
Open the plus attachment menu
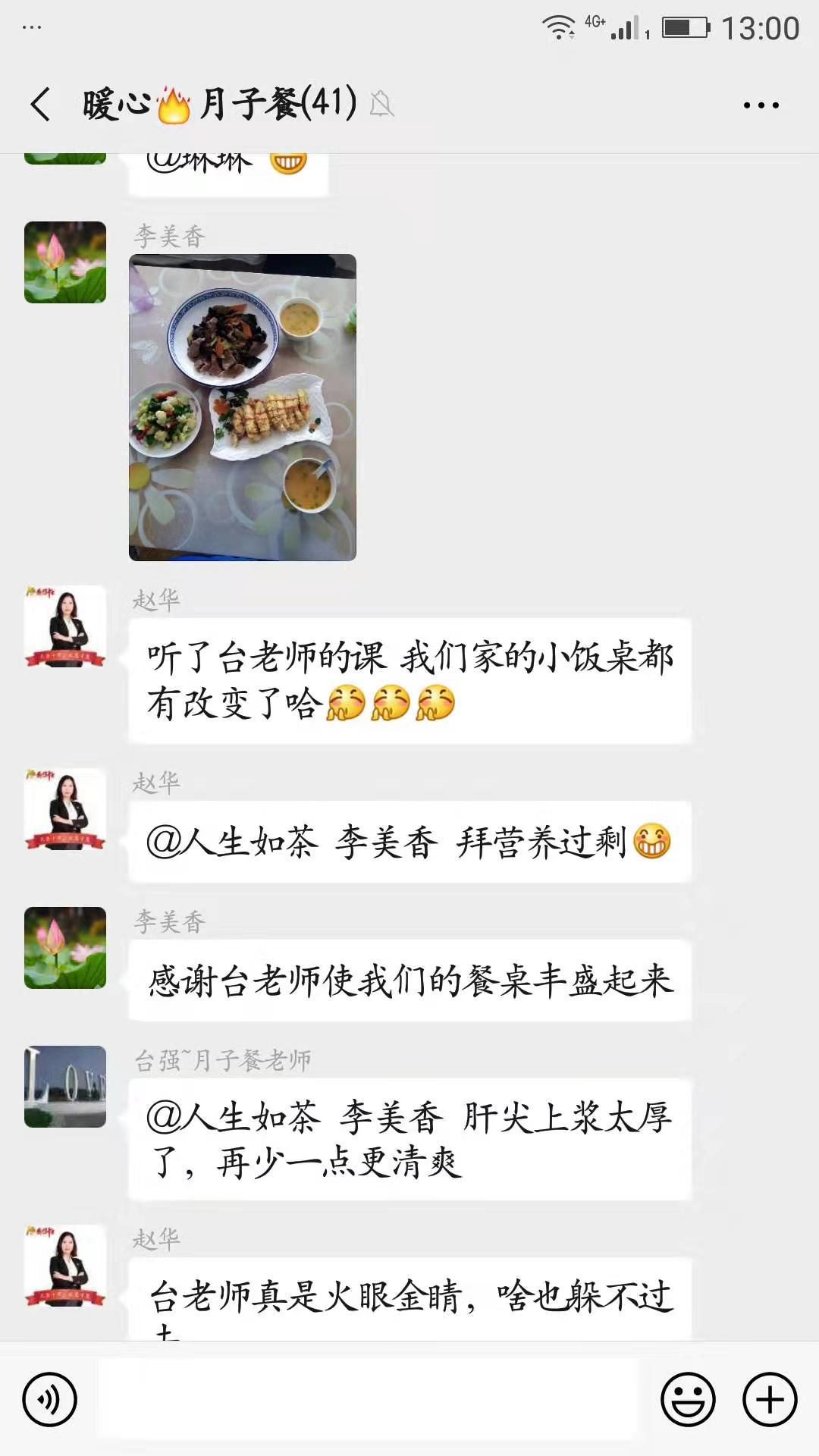point(770,1399)
